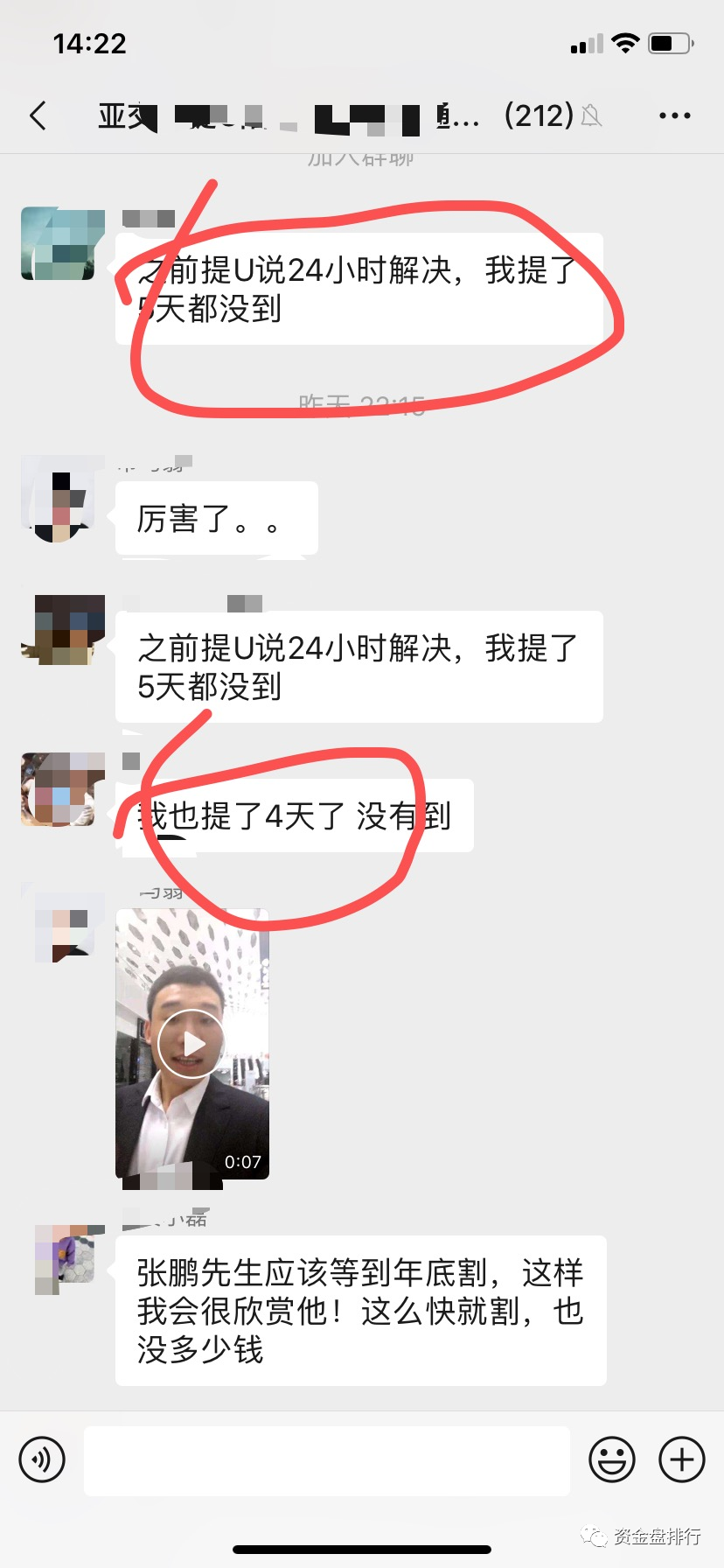Play the 0:07 video message
Viewport: 724px width, 1568px height.
coord(192,1044)
